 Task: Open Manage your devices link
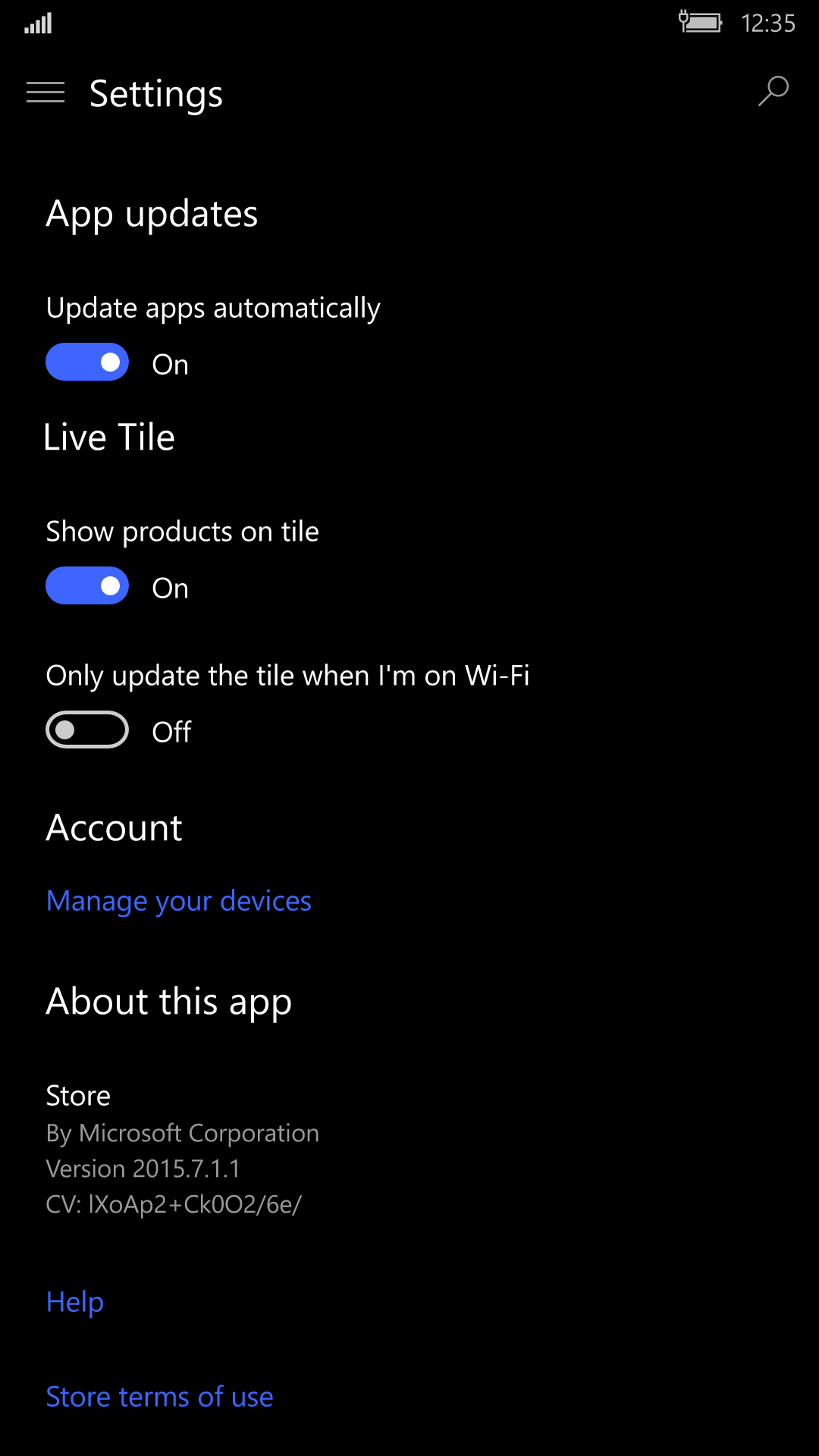click(179, 901)
